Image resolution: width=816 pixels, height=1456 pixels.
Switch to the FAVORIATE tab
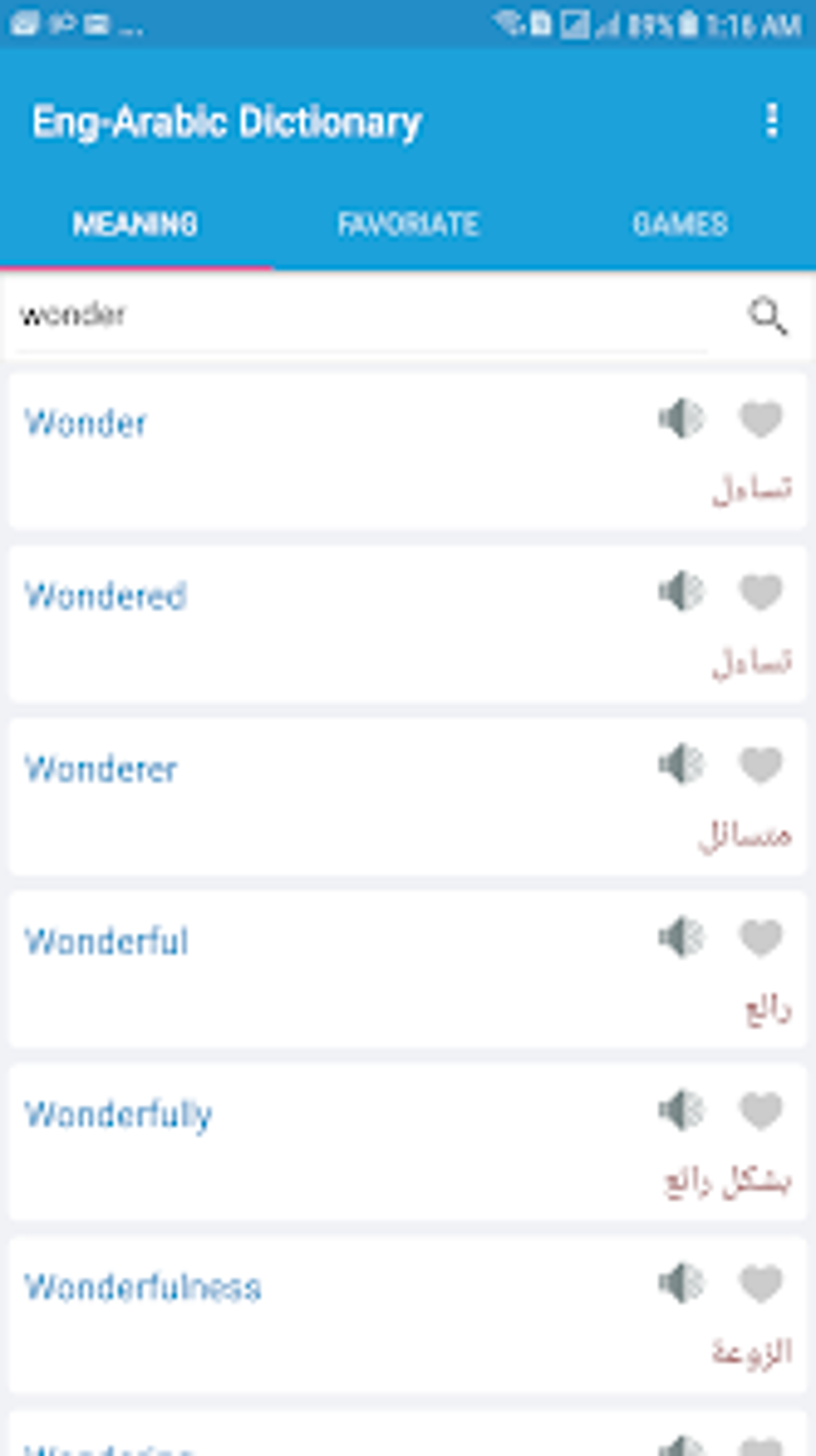[409, 223]
